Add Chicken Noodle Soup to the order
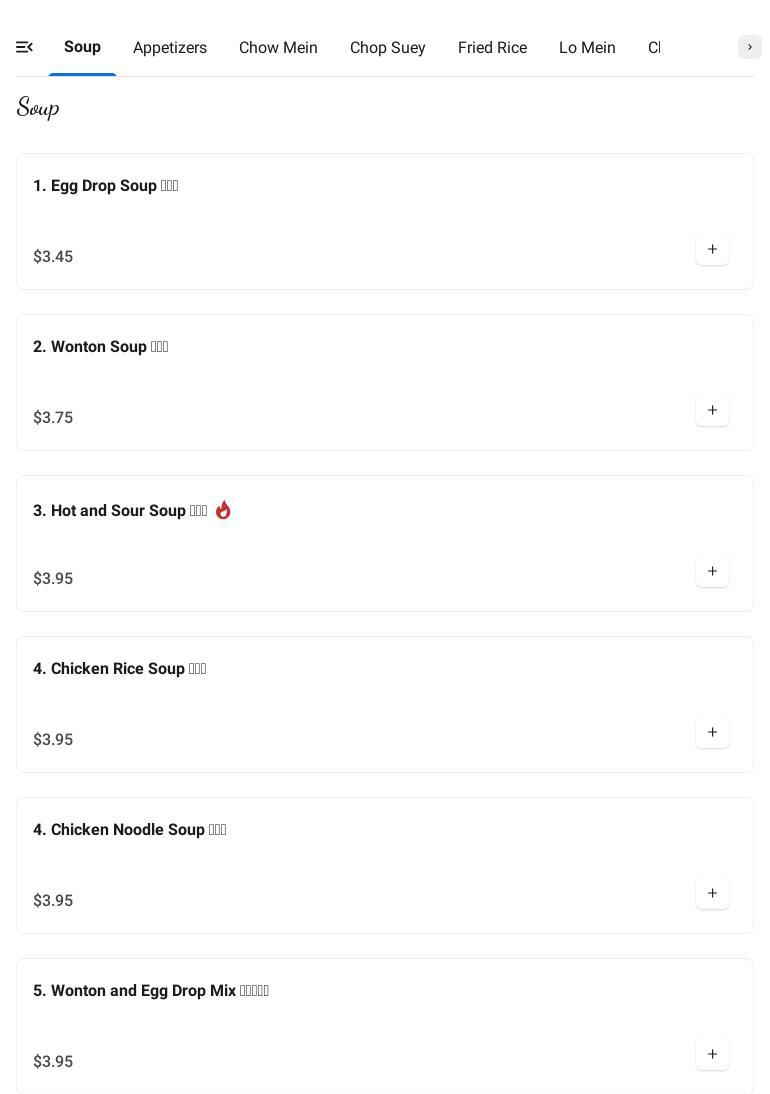The image size is (770, 1094). pyautogui.click(x=712, y=893)
